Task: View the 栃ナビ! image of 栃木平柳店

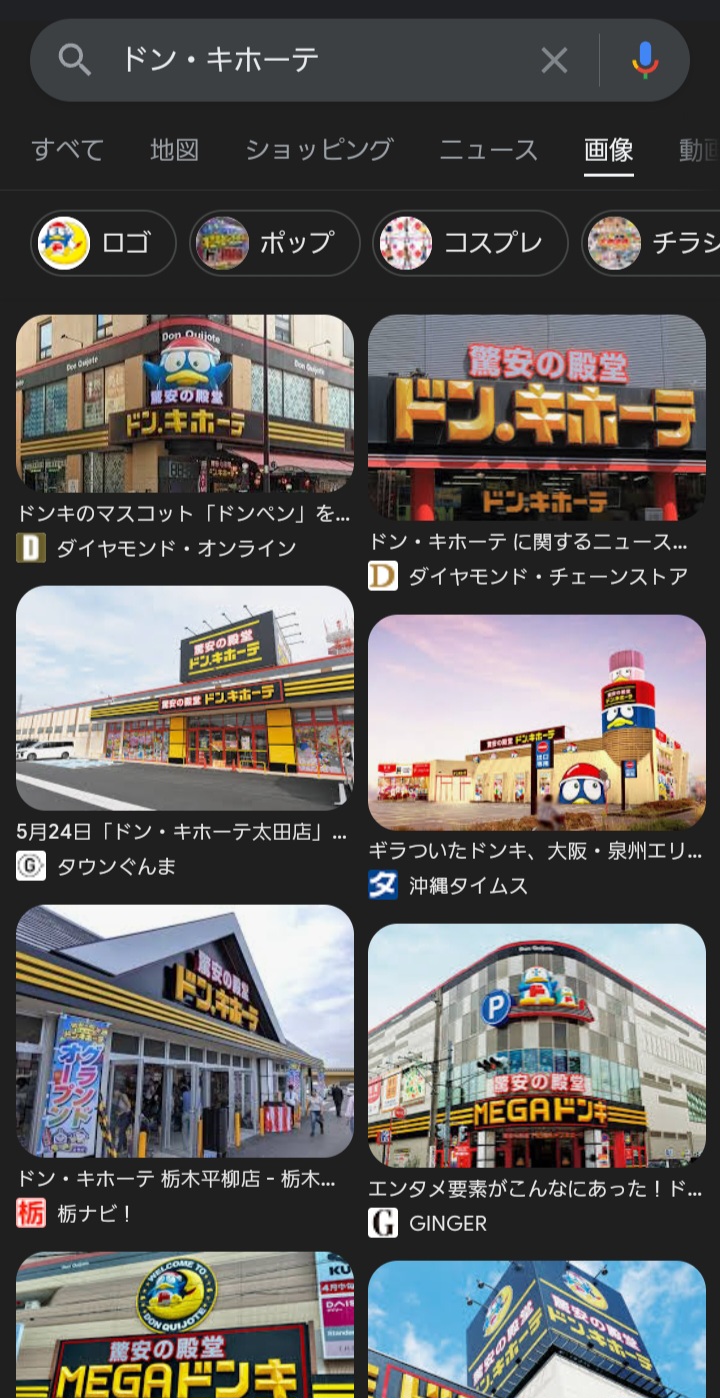Action: (x=185, y=1030)
